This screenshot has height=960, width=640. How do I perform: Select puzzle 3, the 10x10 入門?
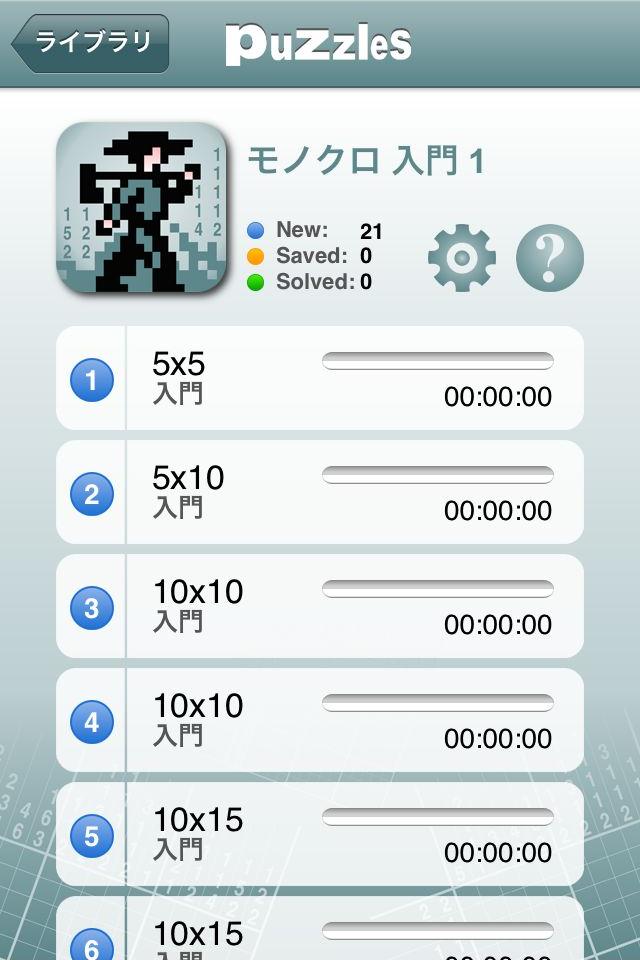(x=320, y=606)
